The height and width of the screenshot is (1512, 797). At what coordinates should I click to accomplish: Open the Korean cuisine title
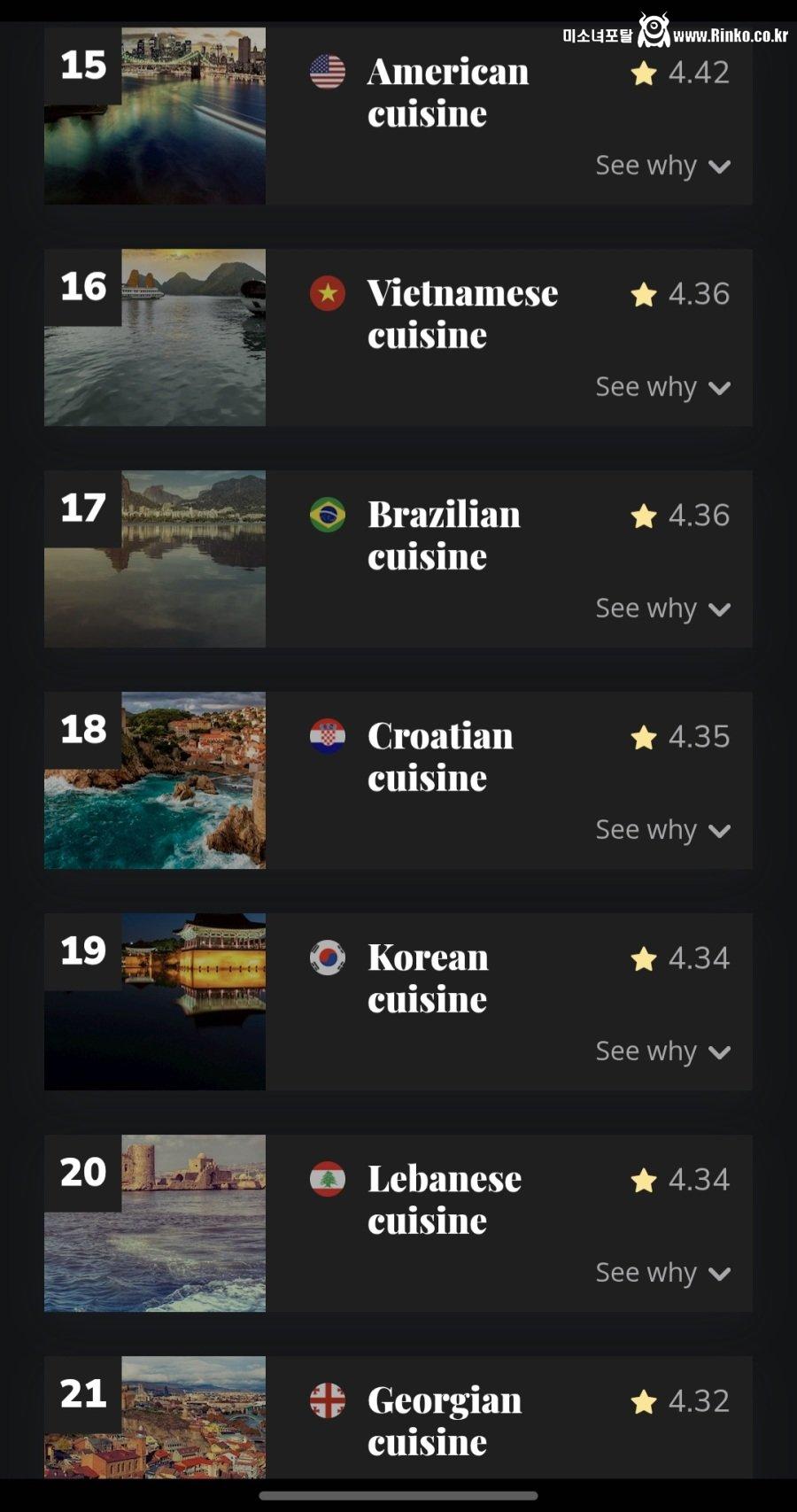(428, 978)
